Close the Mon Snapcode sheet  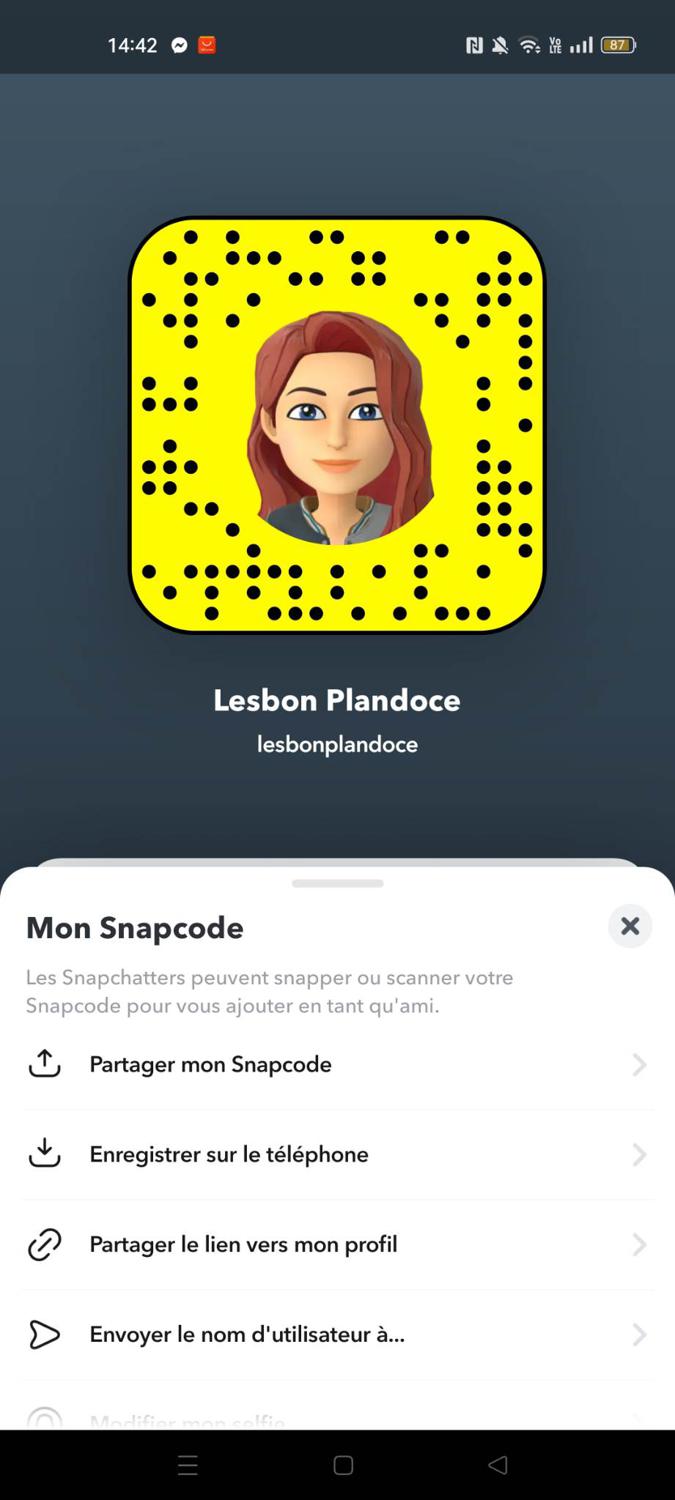630,927
